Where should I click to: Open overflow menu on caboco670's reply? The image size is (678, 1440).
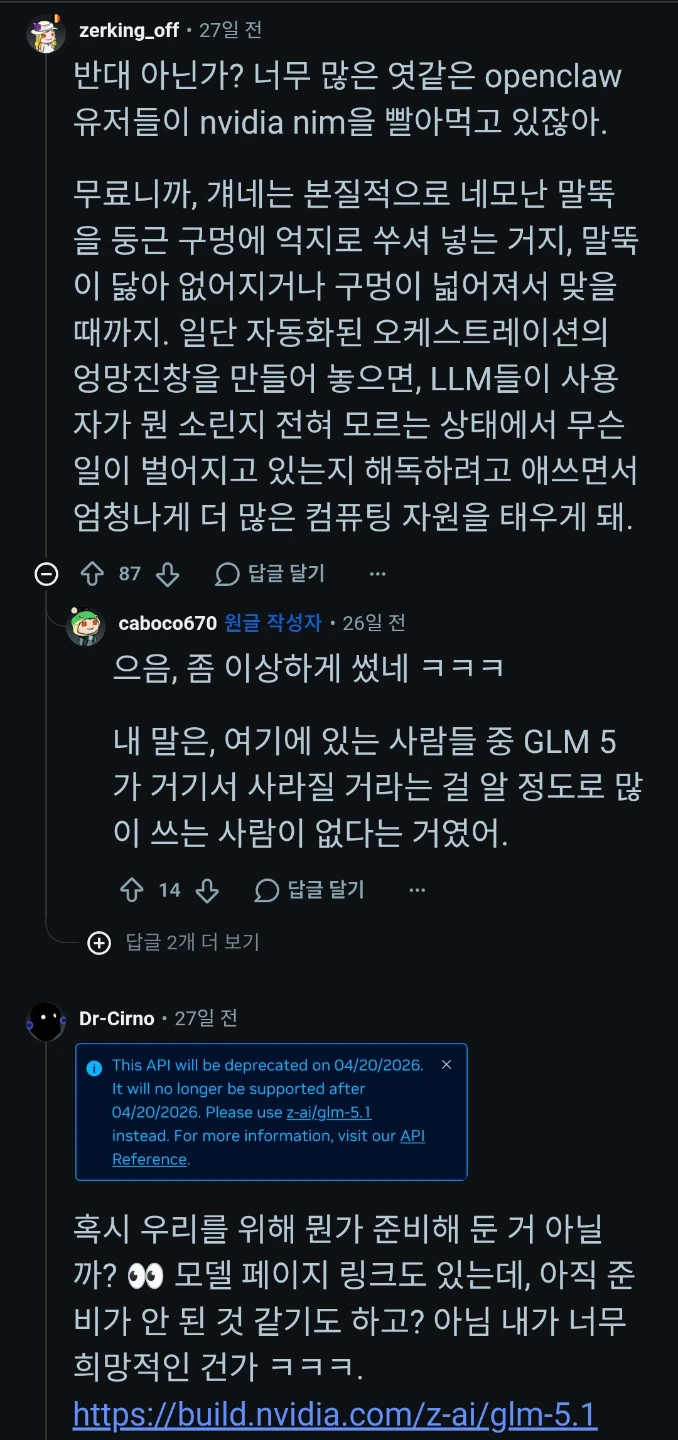pos(417,890)
